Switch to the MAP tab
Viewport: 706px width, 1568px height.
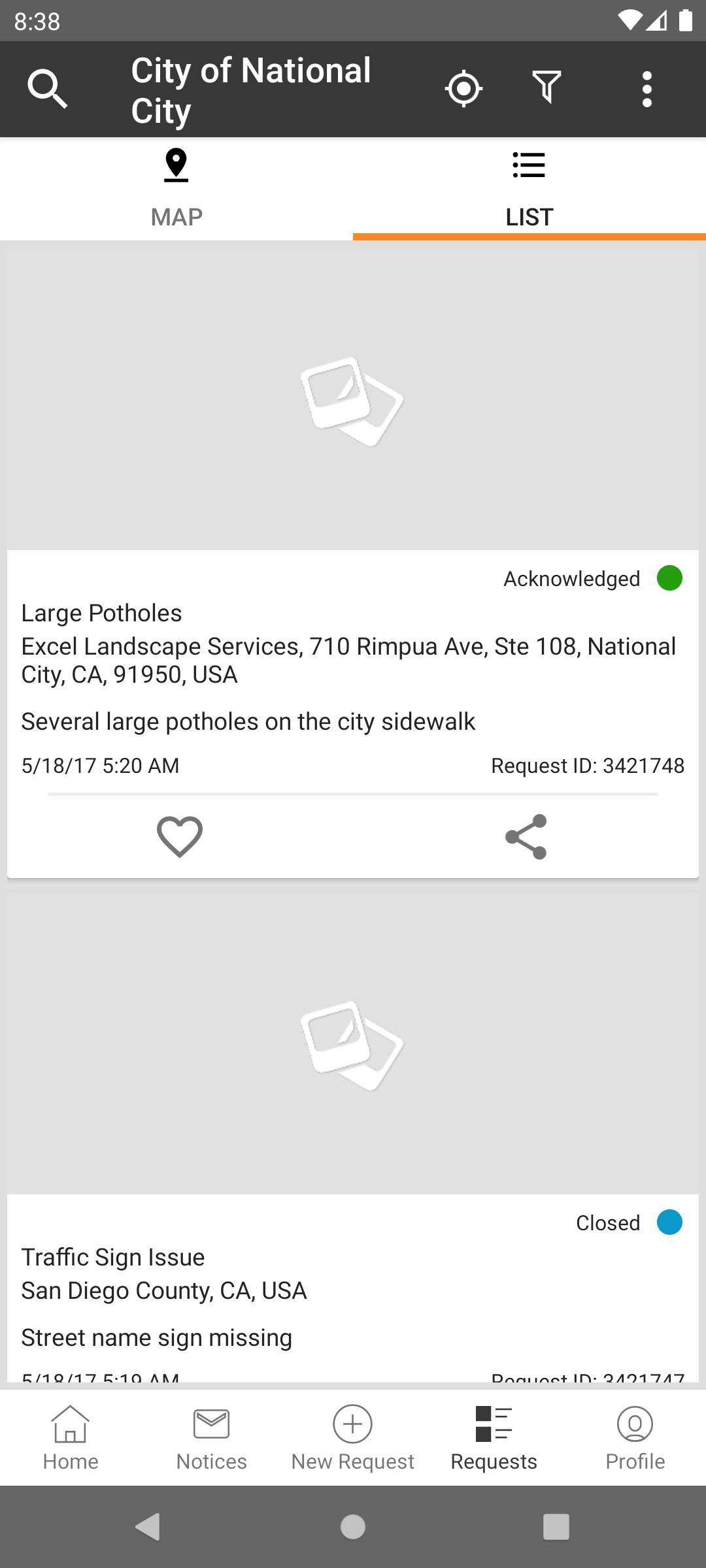176,189
